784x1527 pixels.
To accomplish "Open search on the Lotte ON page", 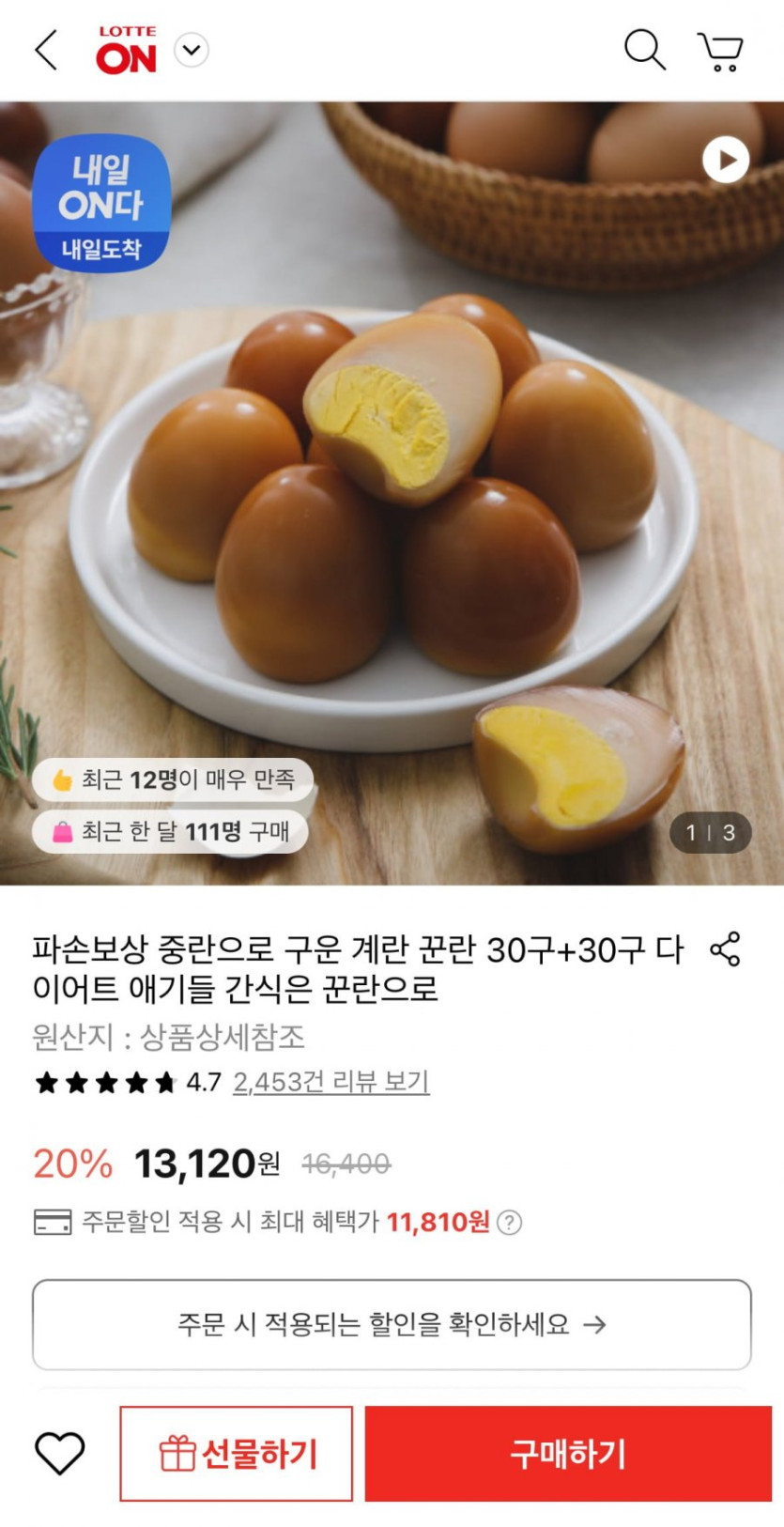I will 644,52.
